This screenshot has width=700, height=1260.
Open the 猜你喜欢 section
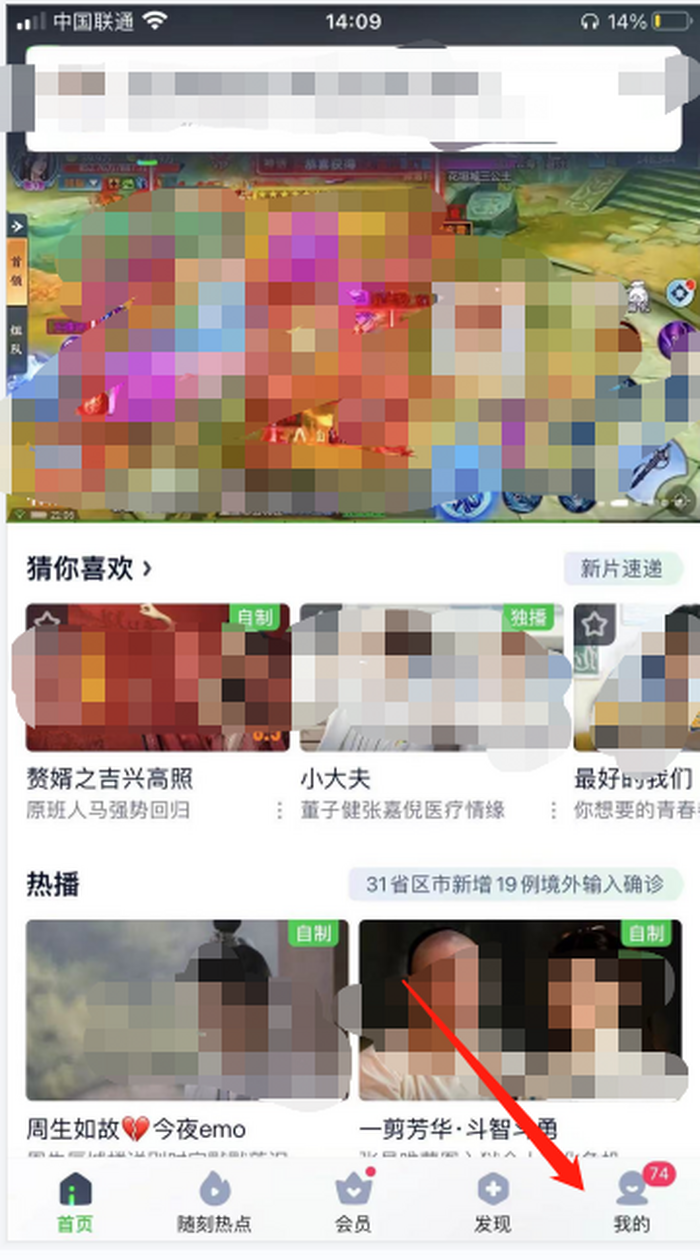pyautogui.click(x=90, y=569)
